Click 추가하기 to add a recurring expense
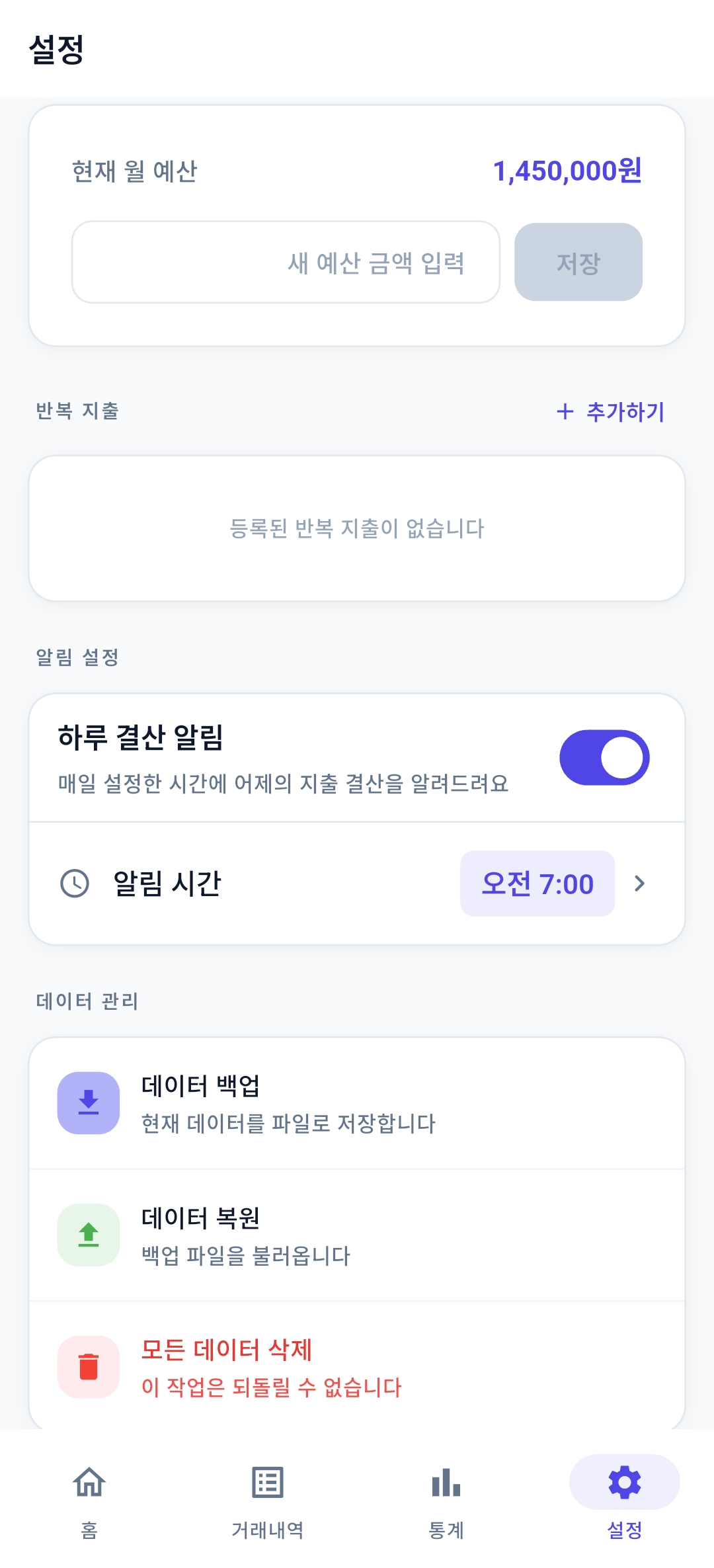The image size is (714, 1568). 611,413
